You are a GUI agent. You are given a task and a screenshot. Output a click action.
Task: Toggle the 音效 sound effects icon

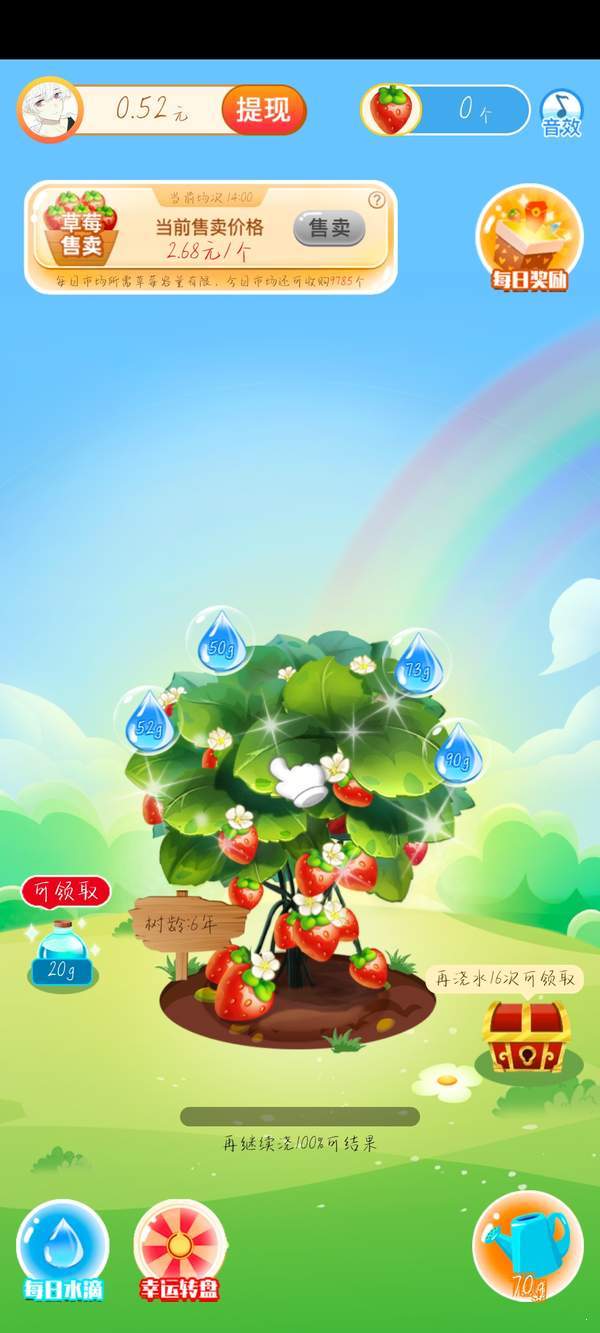tap(561, 113)
